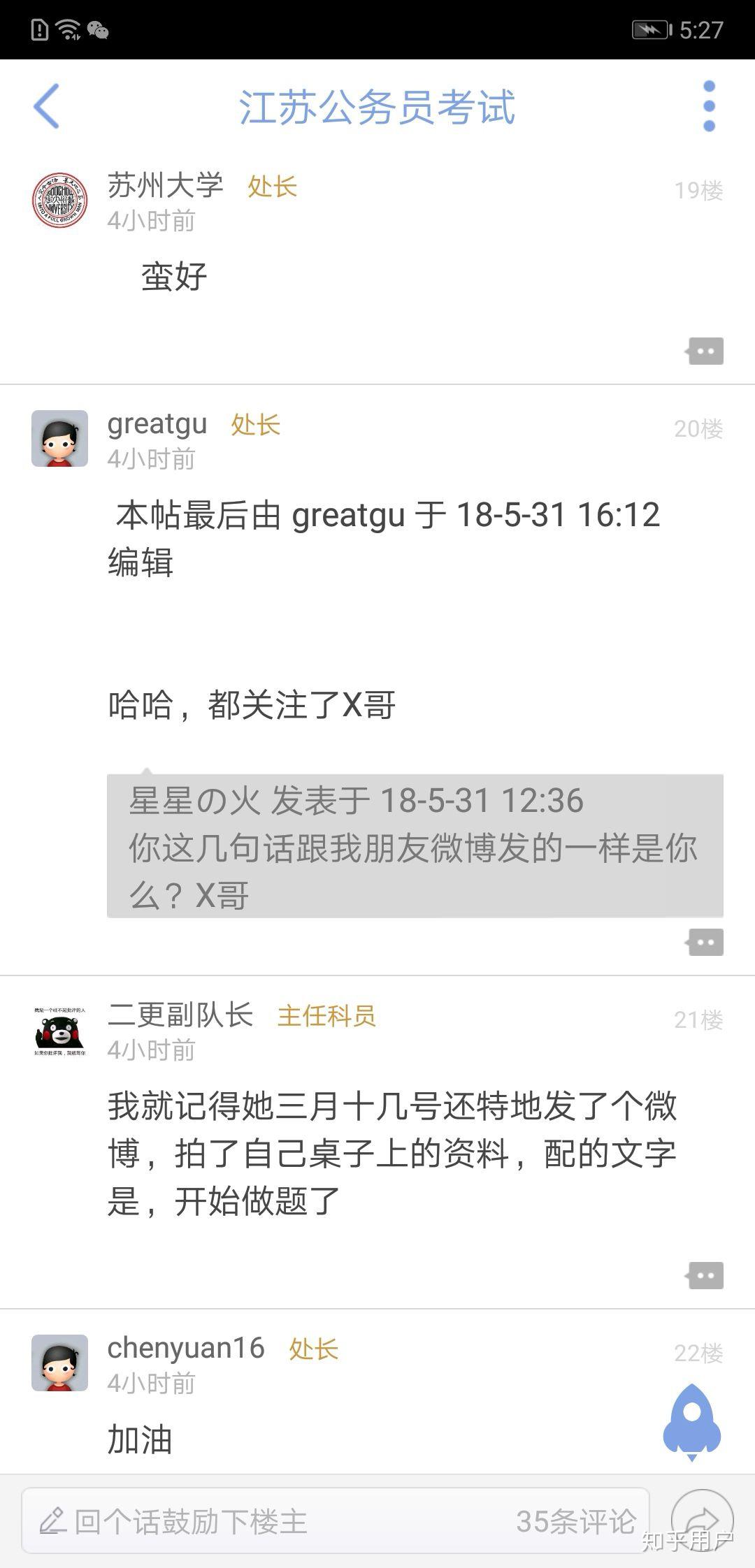Open chenyuan16's profile avatar
Image resolution: width=755 pixels, height=1568 pixels.
[x=60, y=1363]
